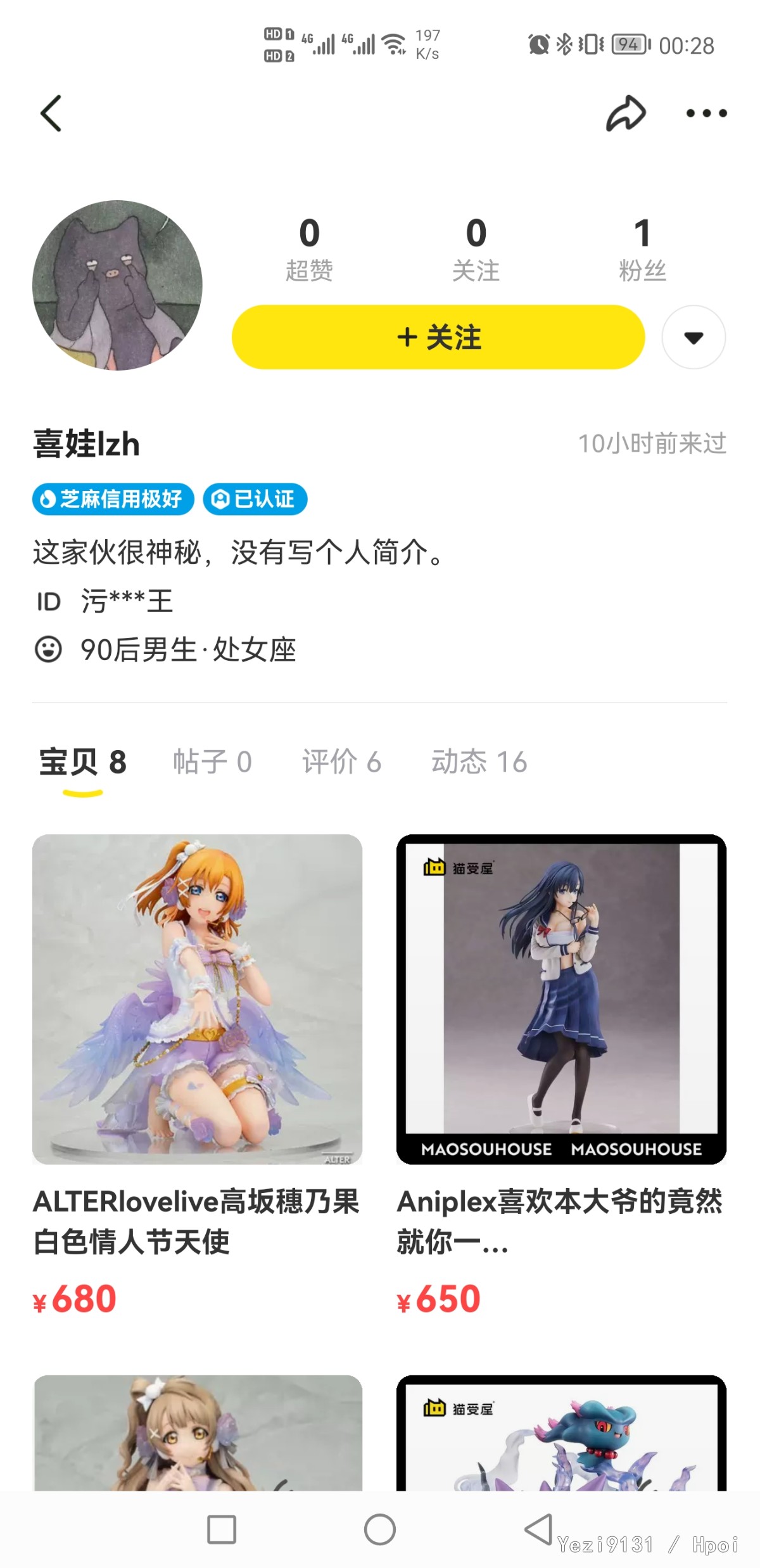This screenshot has width=760, height=1568.
Task: Expand the dropdown arrow next to 关注
Action: 693,337
